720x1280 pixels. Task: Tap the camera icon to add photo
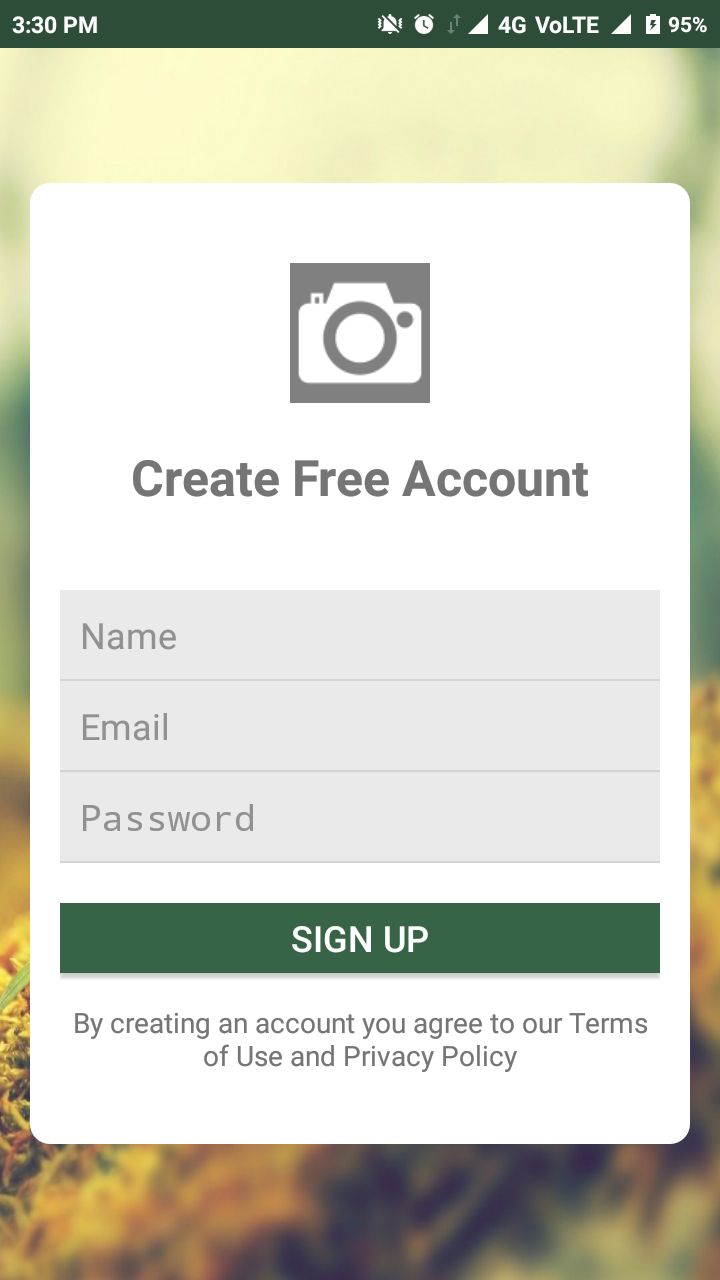point(360,333)
